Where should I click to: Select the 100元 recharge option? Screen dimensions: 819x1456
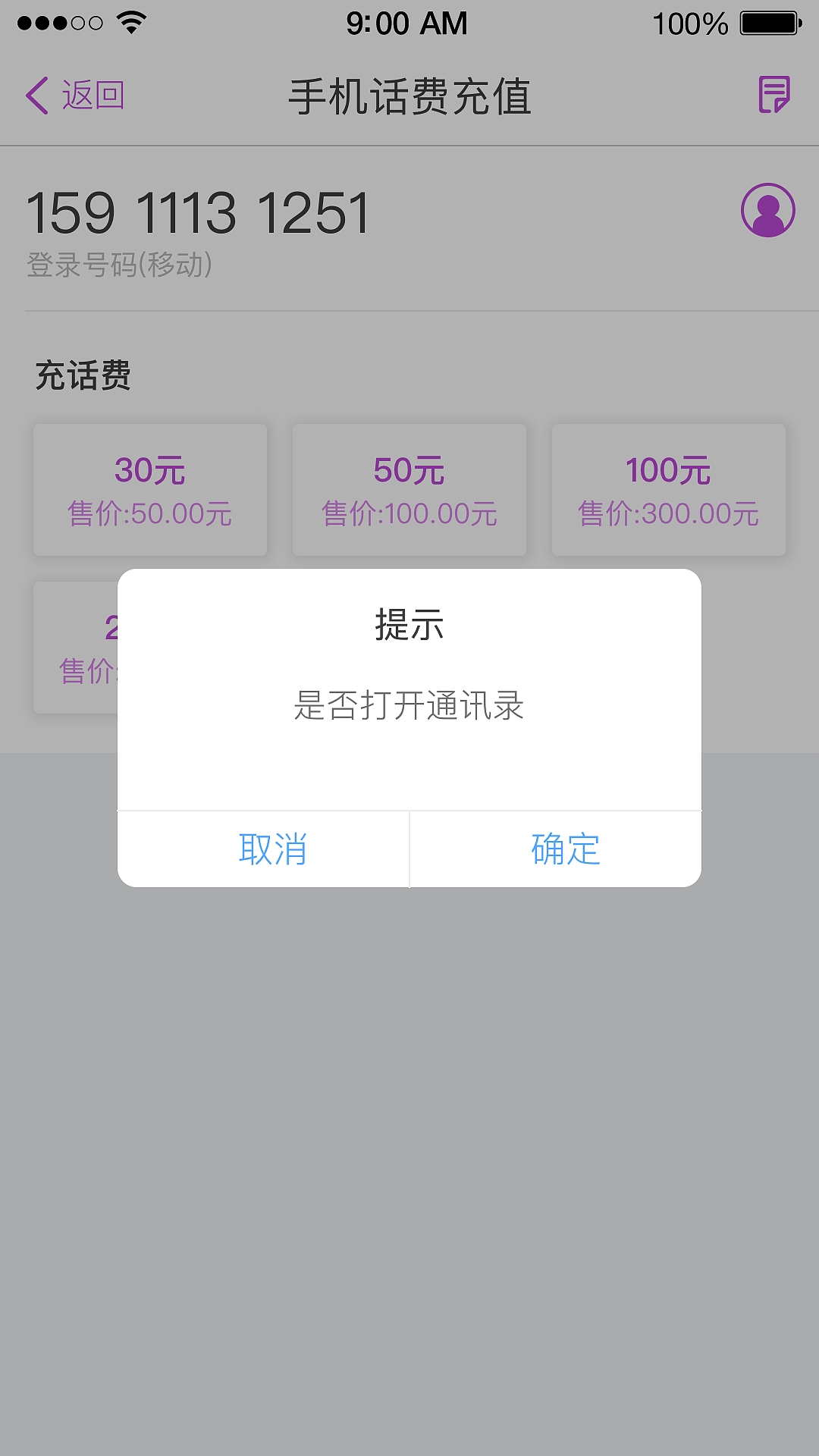click(668, 489)
